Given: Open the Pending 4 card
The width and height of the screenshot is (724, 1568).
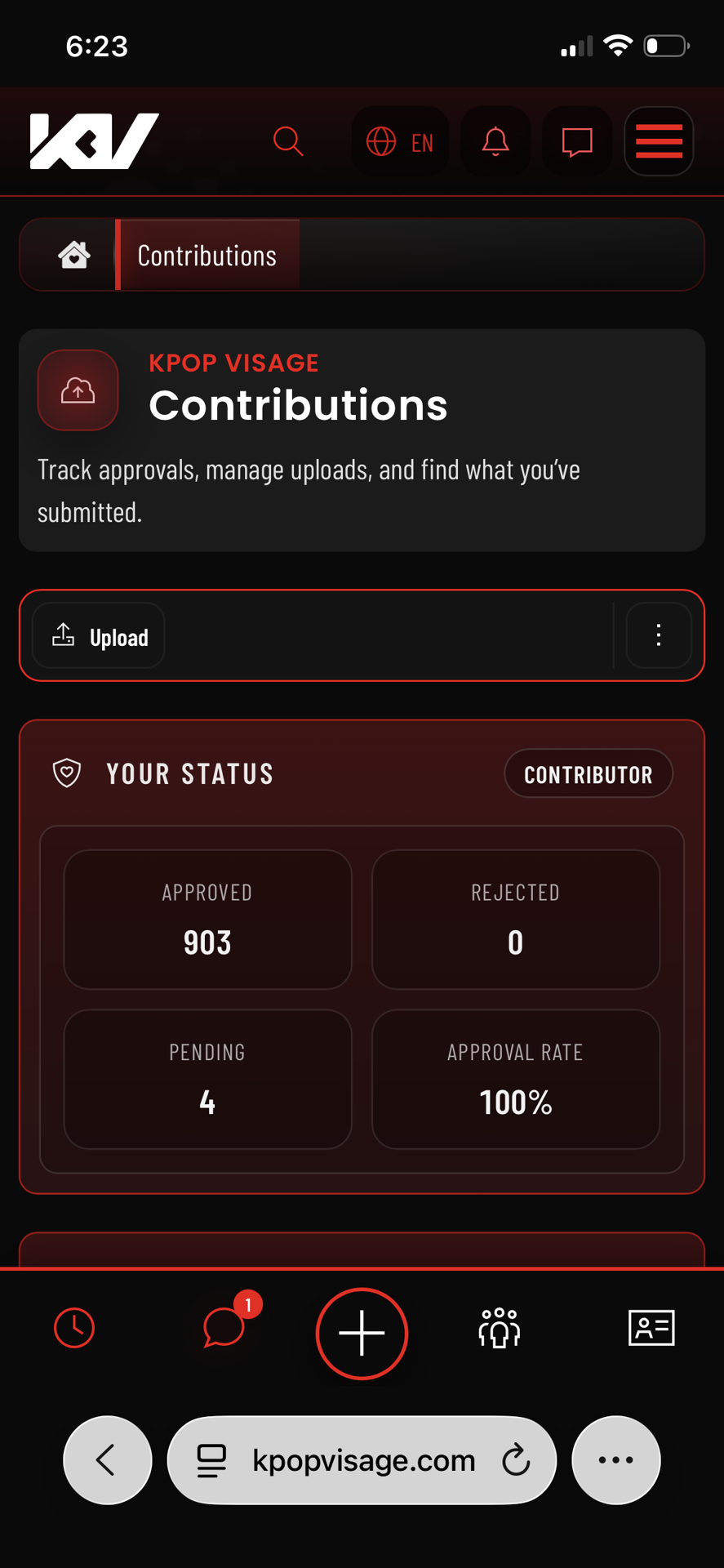Looking at the screenshot, I should pyautogui.click(x=208, y=1080).
